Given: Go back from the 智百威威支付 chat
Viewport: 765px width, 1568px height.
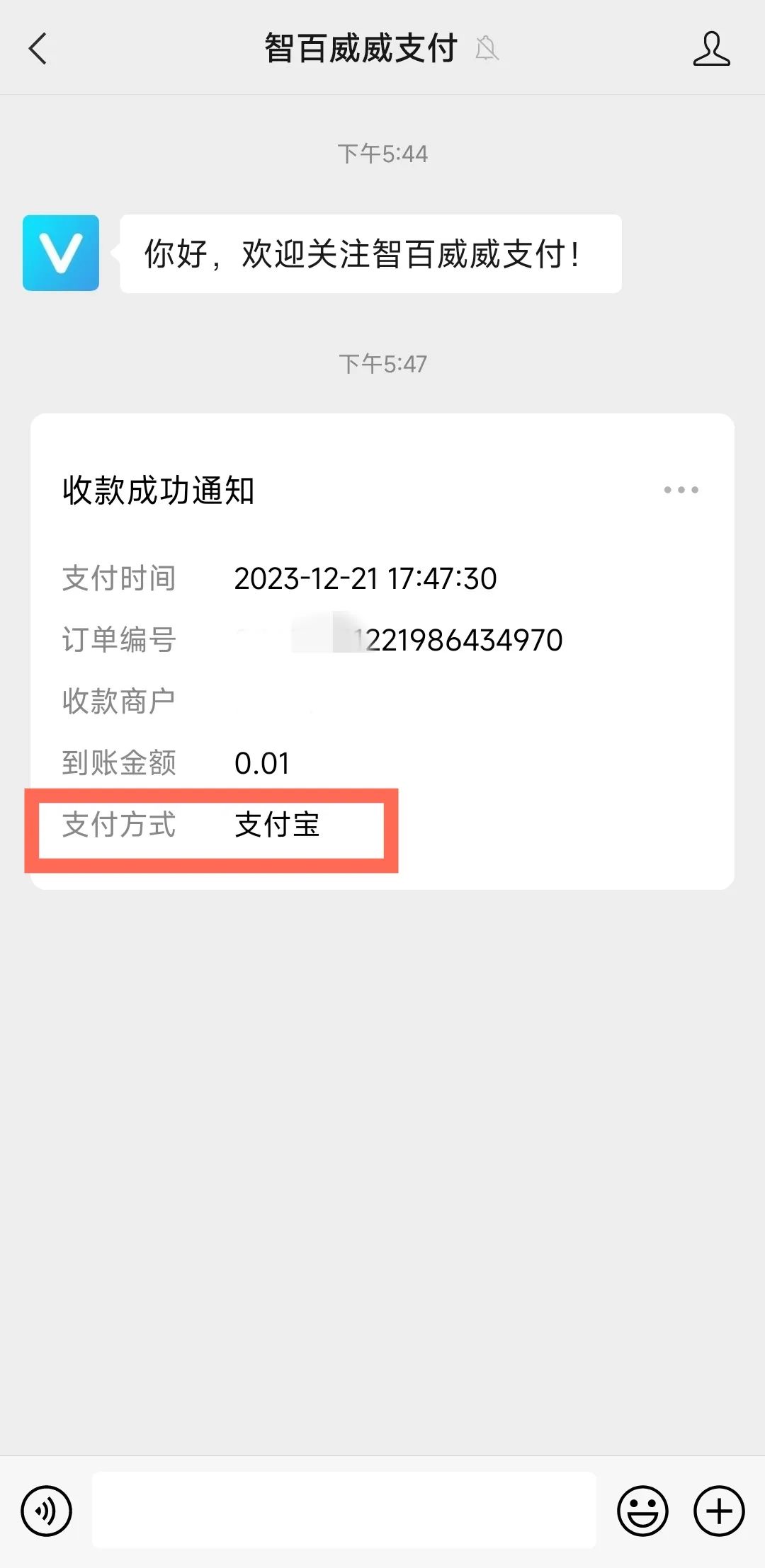Looking at the screenshot, I should 38,49.
